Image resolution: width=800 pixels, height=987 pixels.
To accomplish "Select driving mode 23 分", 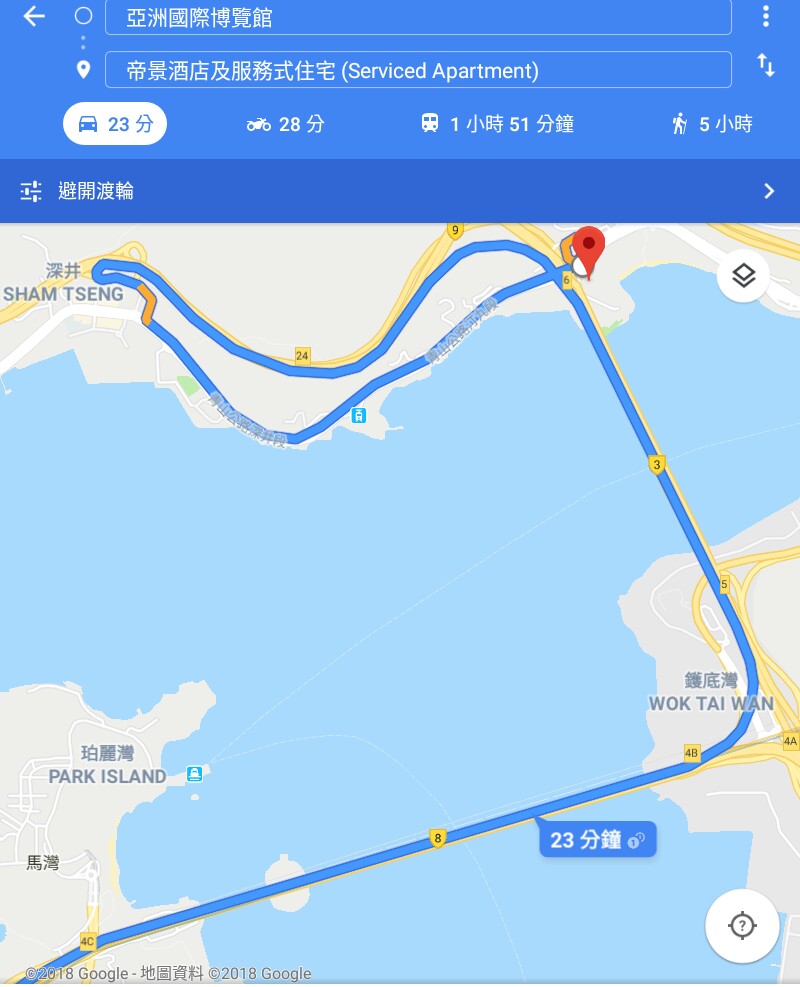I will (115, 124).
